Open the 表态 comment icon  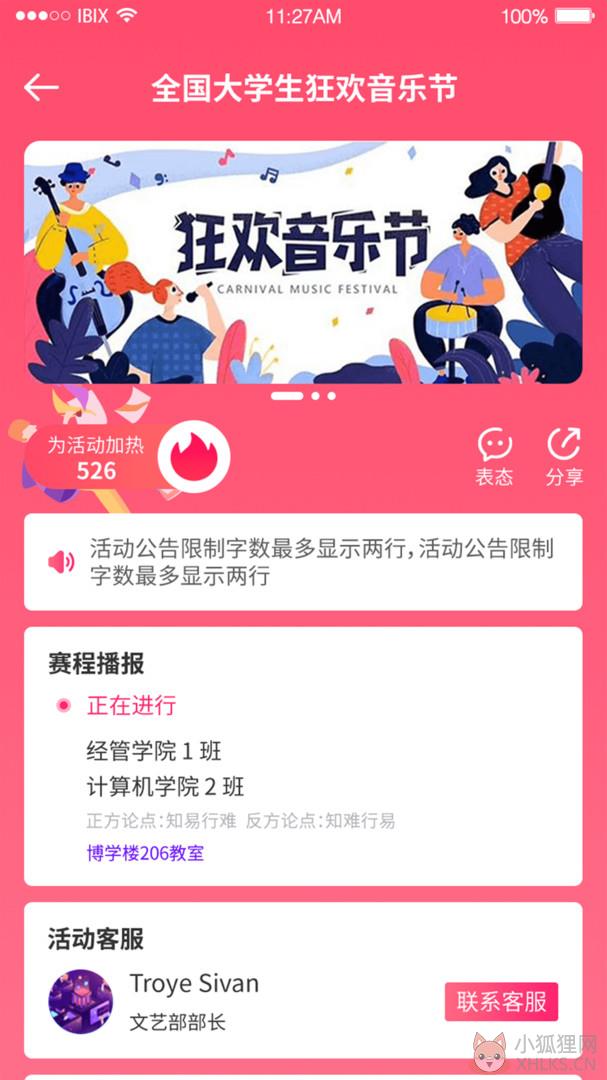coord(495,456)
